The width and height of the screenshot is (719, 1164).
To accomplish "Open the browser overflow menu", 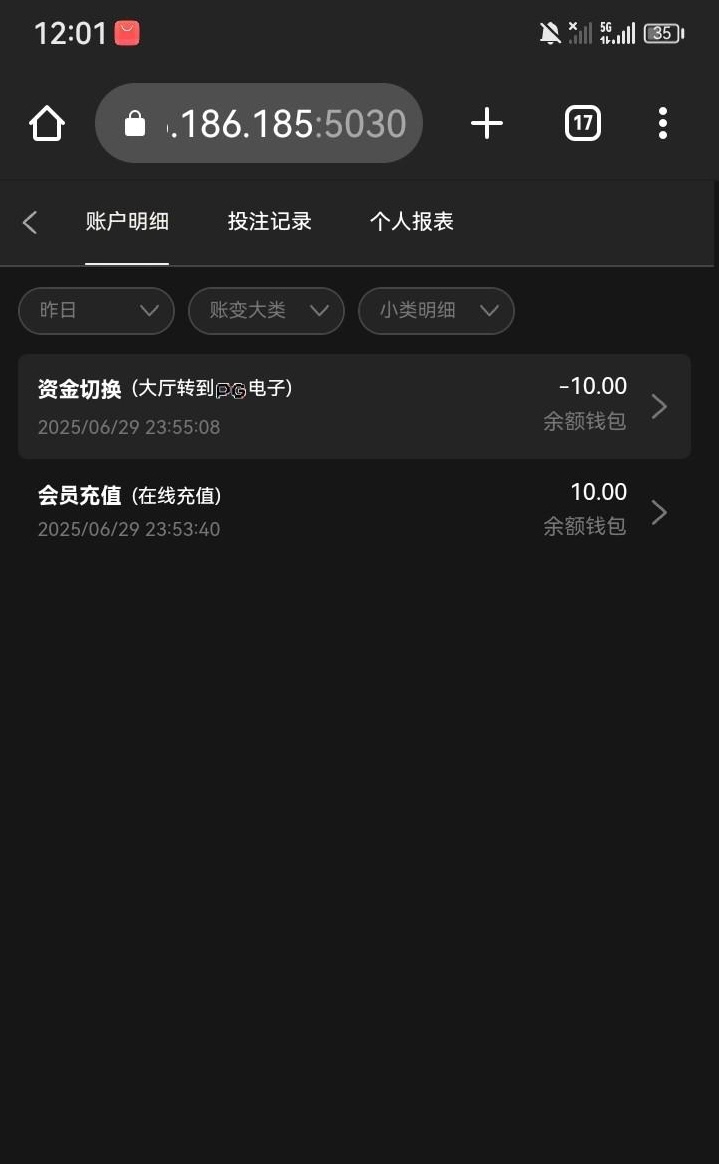I will [x=662, y=124].
